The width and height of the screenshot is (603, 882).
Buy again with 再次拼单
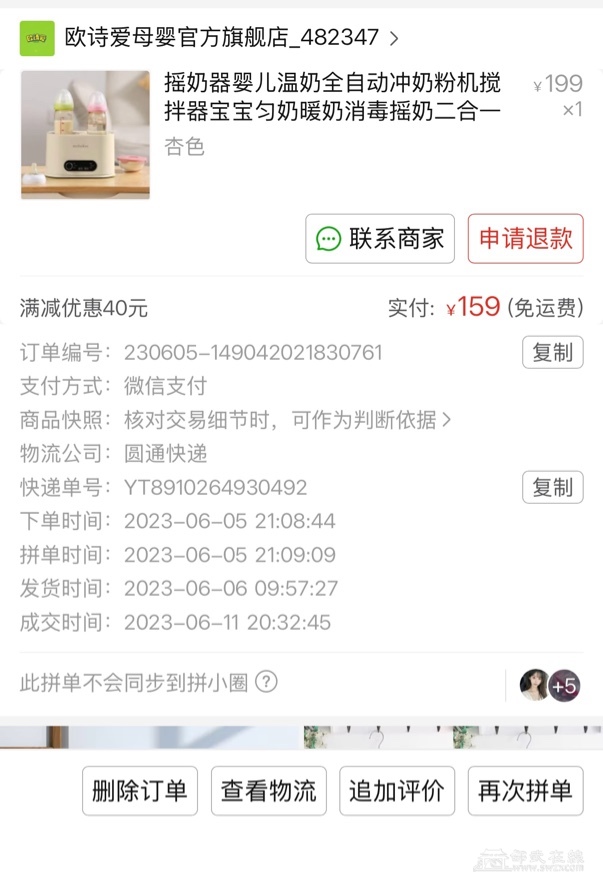(x=525, y=791)
